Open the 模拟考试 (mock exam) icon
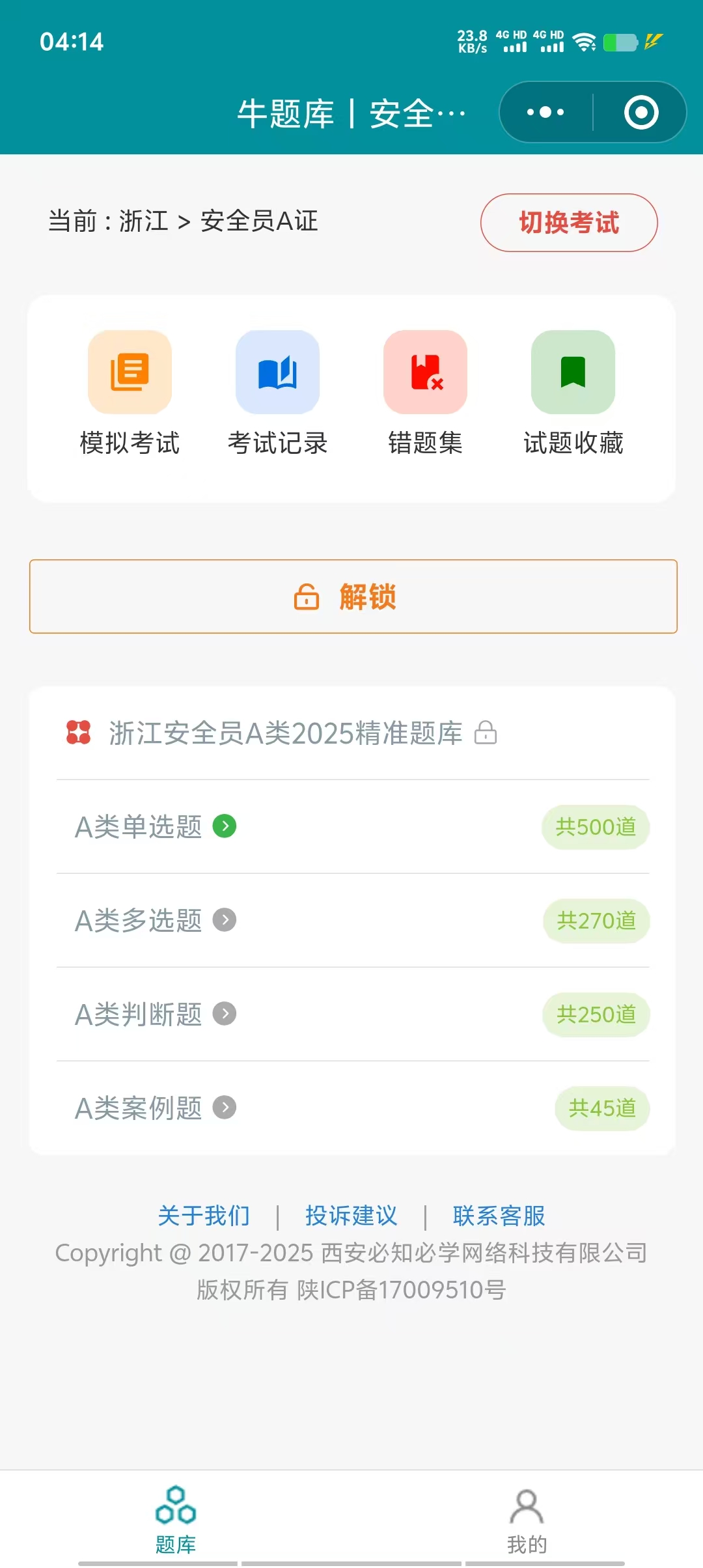Screen dimensions: 703x1568 click(x=129, y=371)
